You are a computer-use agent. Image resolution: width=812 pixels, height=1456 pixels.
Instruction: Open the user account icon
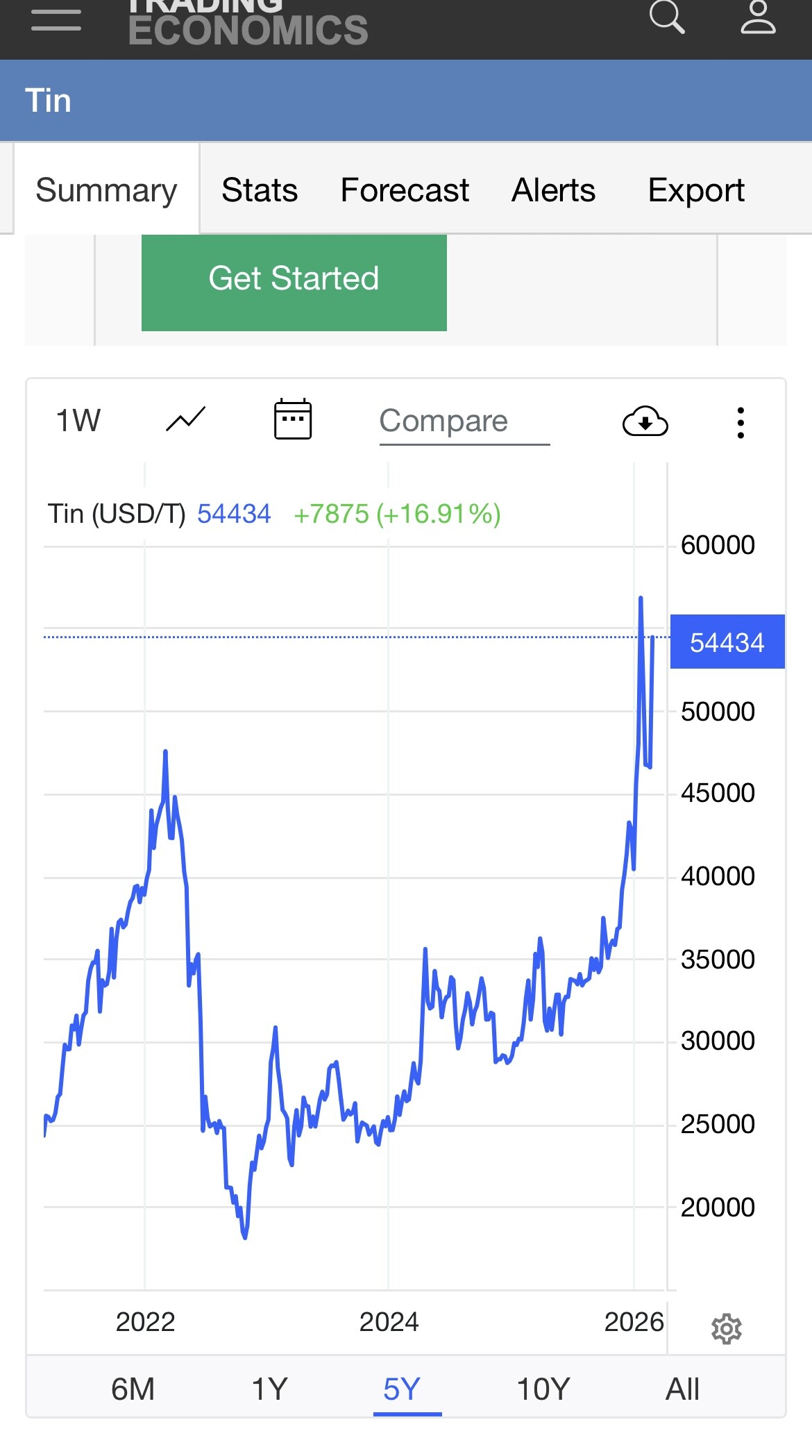(758, 17)
